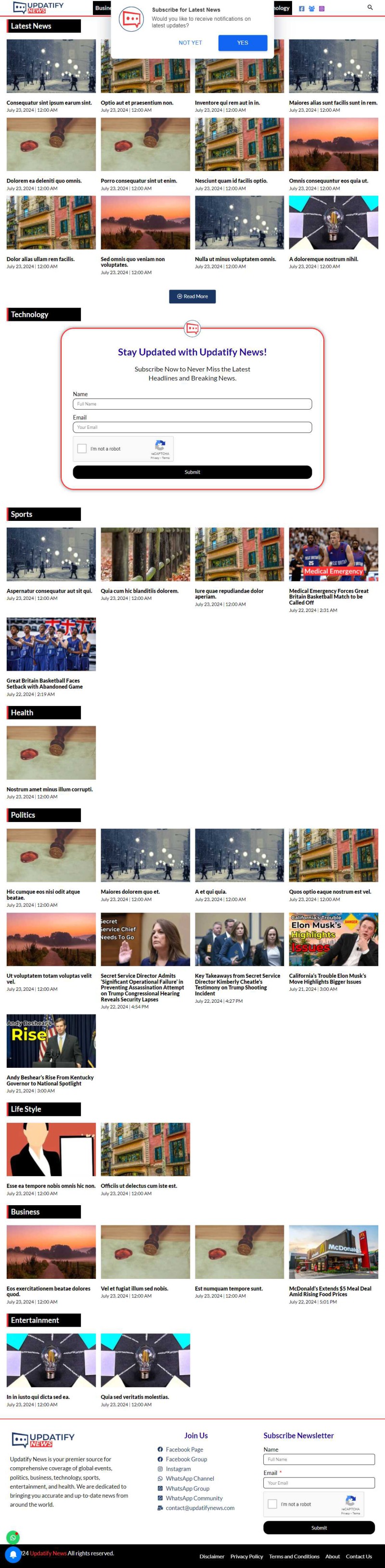The width and height of the screenshot is (385, 1568).
Task: Email contact@updatifynews.com link
Action: pyautogui.click(x=200, y=1508)
